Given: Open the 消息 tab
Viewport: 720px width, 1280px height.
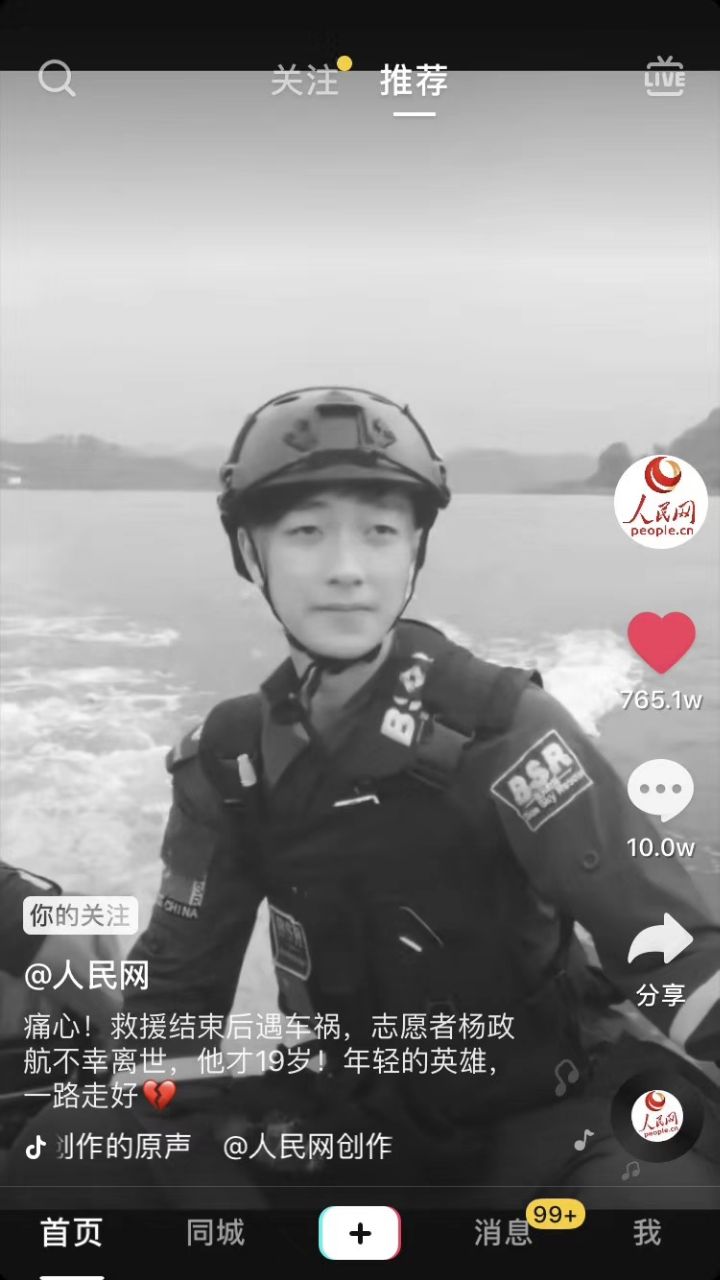Looking at the screenshot, I should [x=503, y=1233].
